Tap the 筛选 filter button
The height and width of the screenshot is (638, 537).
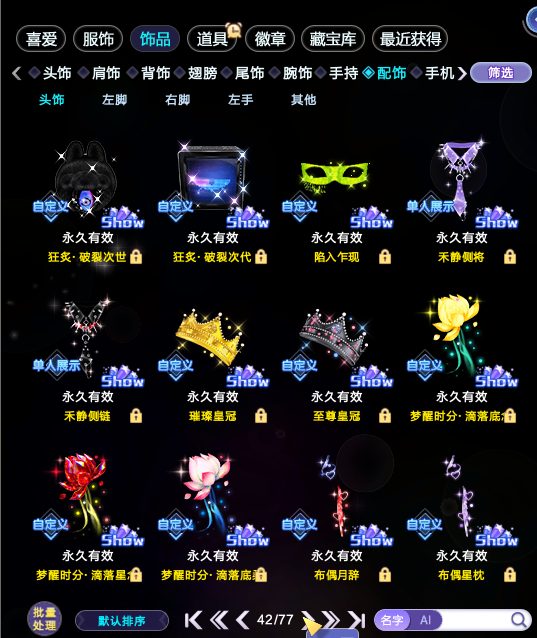point(501,73)
